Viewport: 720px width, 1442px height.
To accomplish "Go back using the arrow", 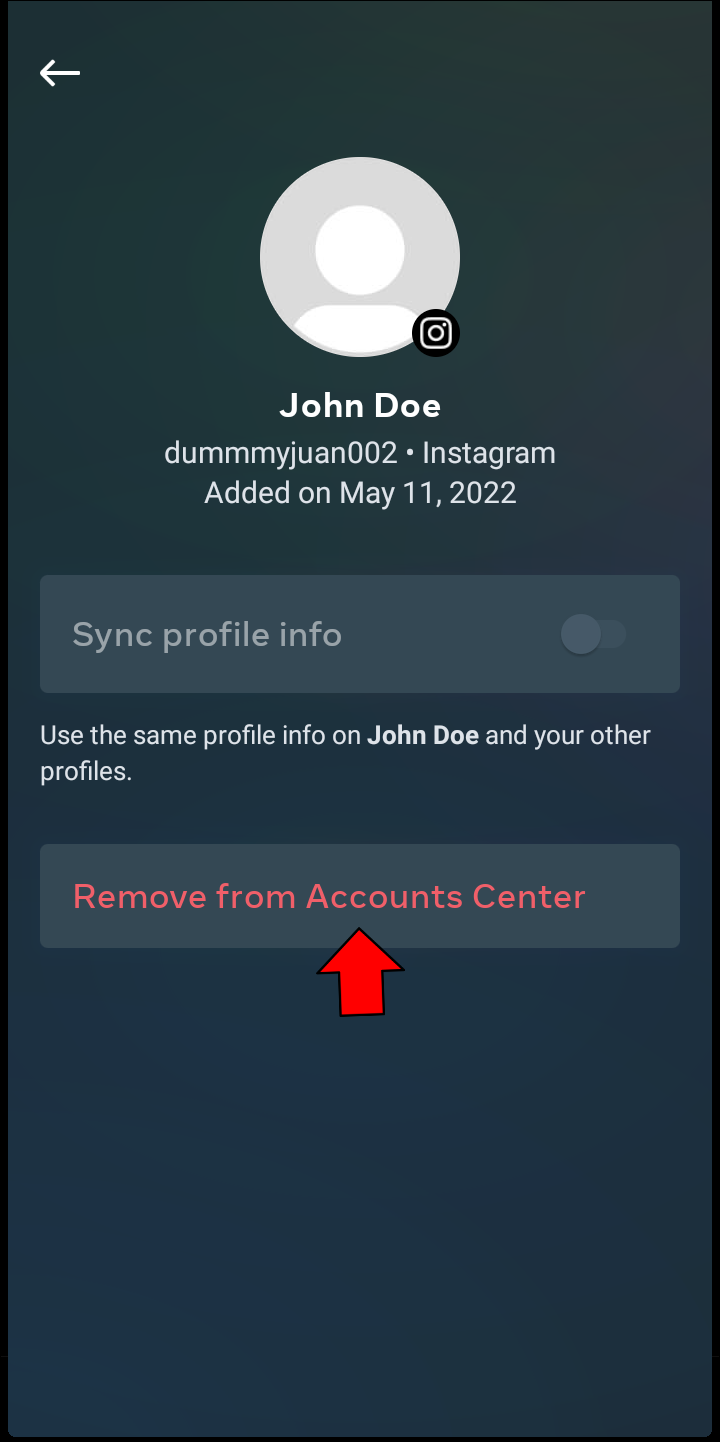I will click(59, 73).
